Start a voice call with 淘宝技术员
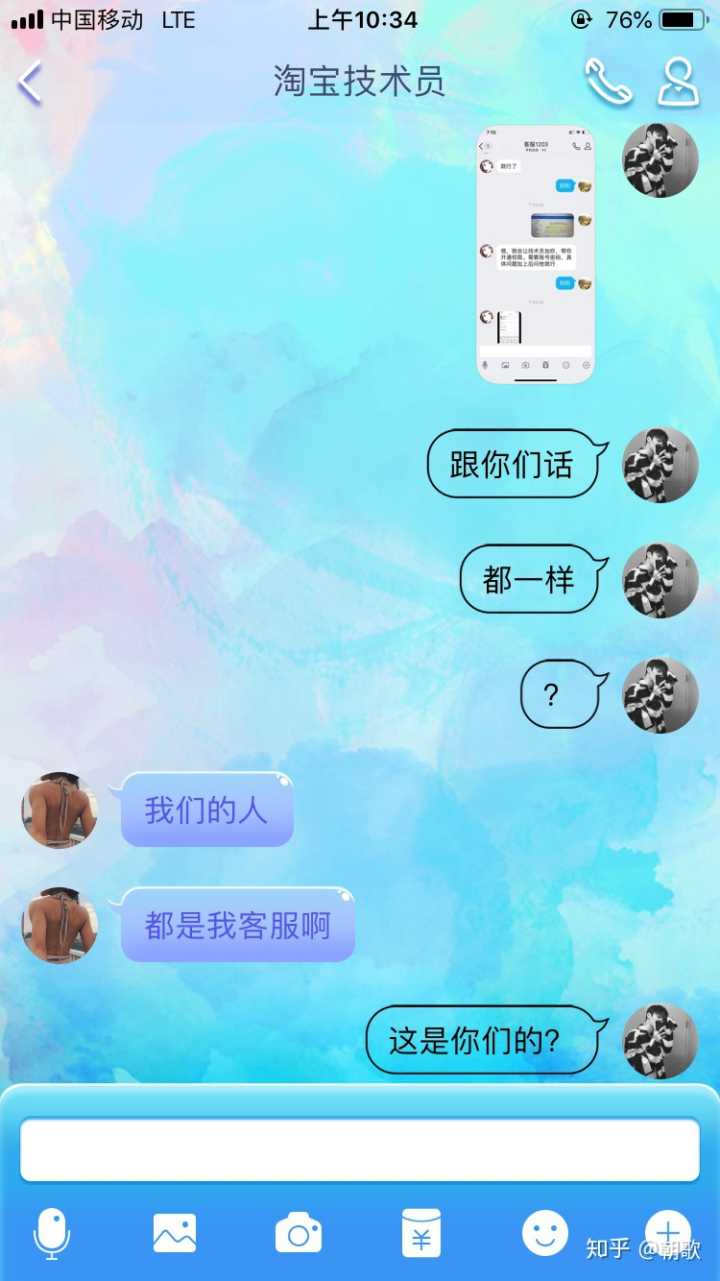This screenshot has height=1281, width=720. pos(608,82)
